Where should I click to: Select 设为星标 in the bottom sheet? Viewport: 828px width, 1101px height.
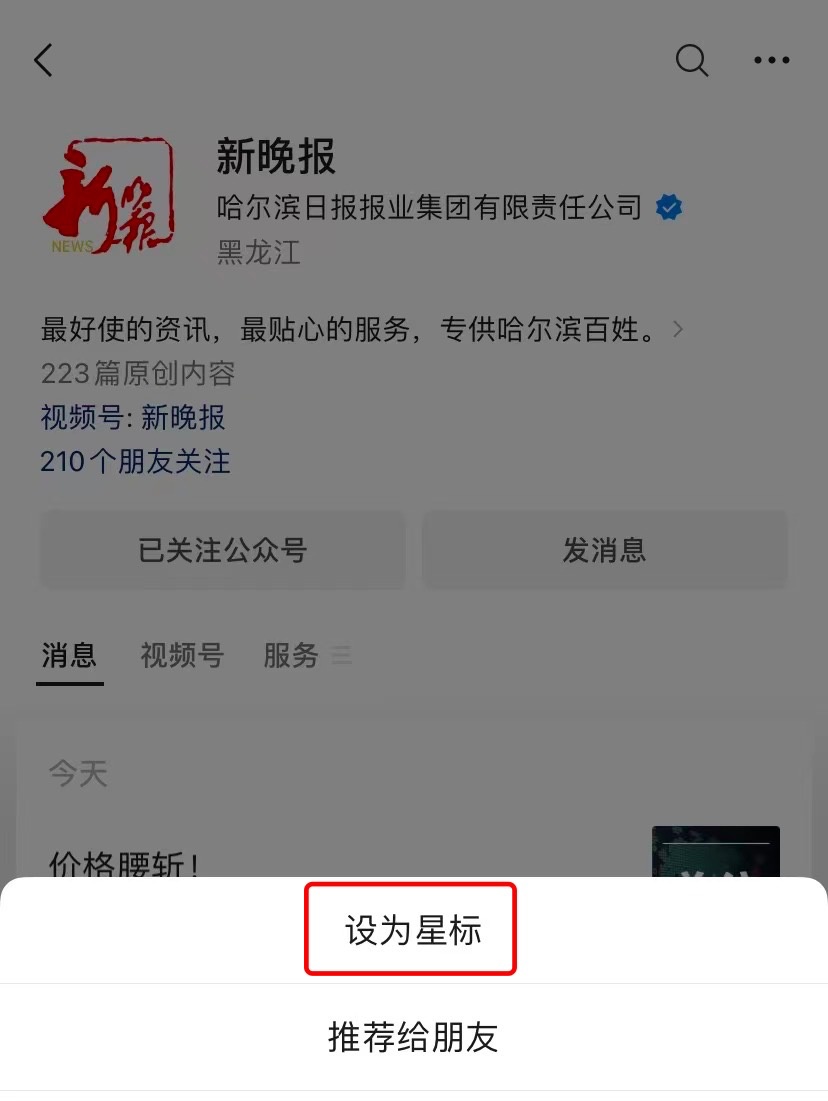[412, 930]
